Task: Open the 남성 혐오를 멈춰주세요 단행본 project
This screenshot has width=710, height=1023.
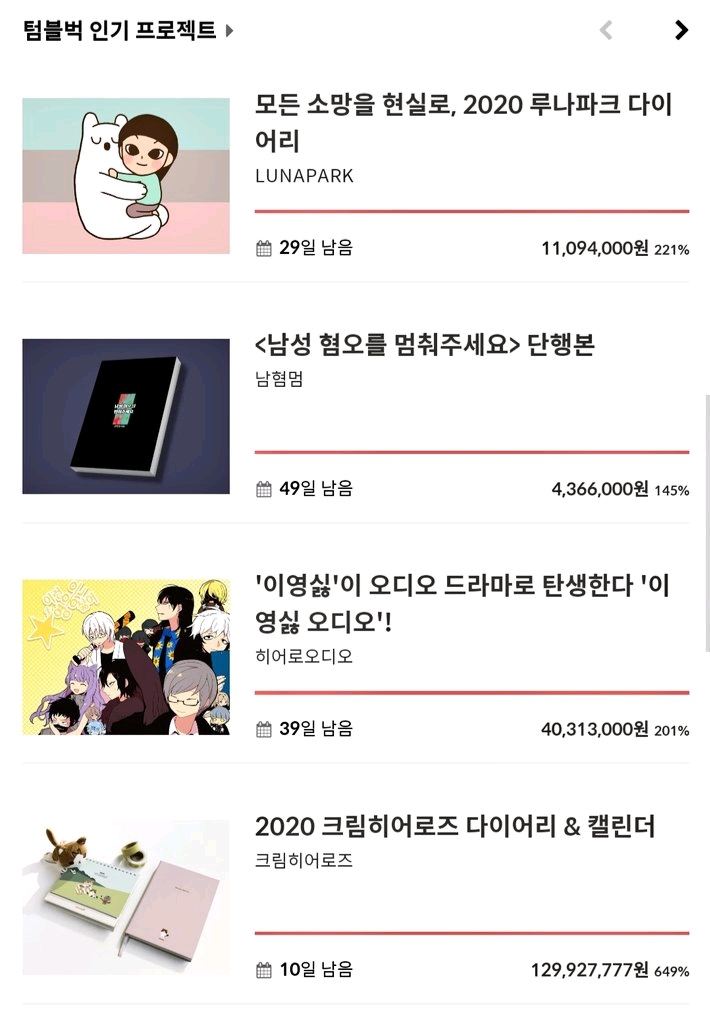Action: coord(425,345)
